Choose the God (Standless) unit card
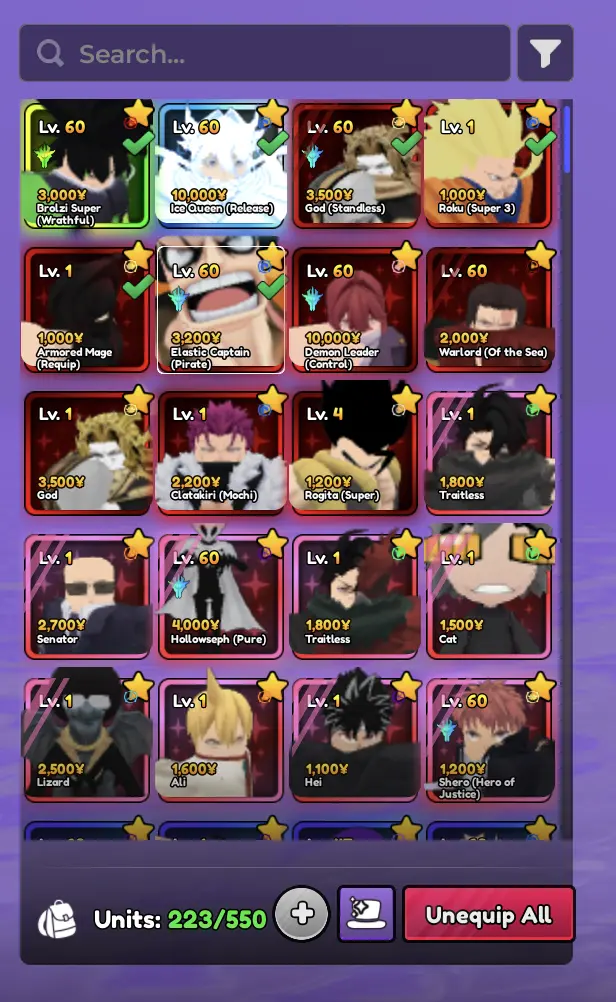 coord(355,165)
